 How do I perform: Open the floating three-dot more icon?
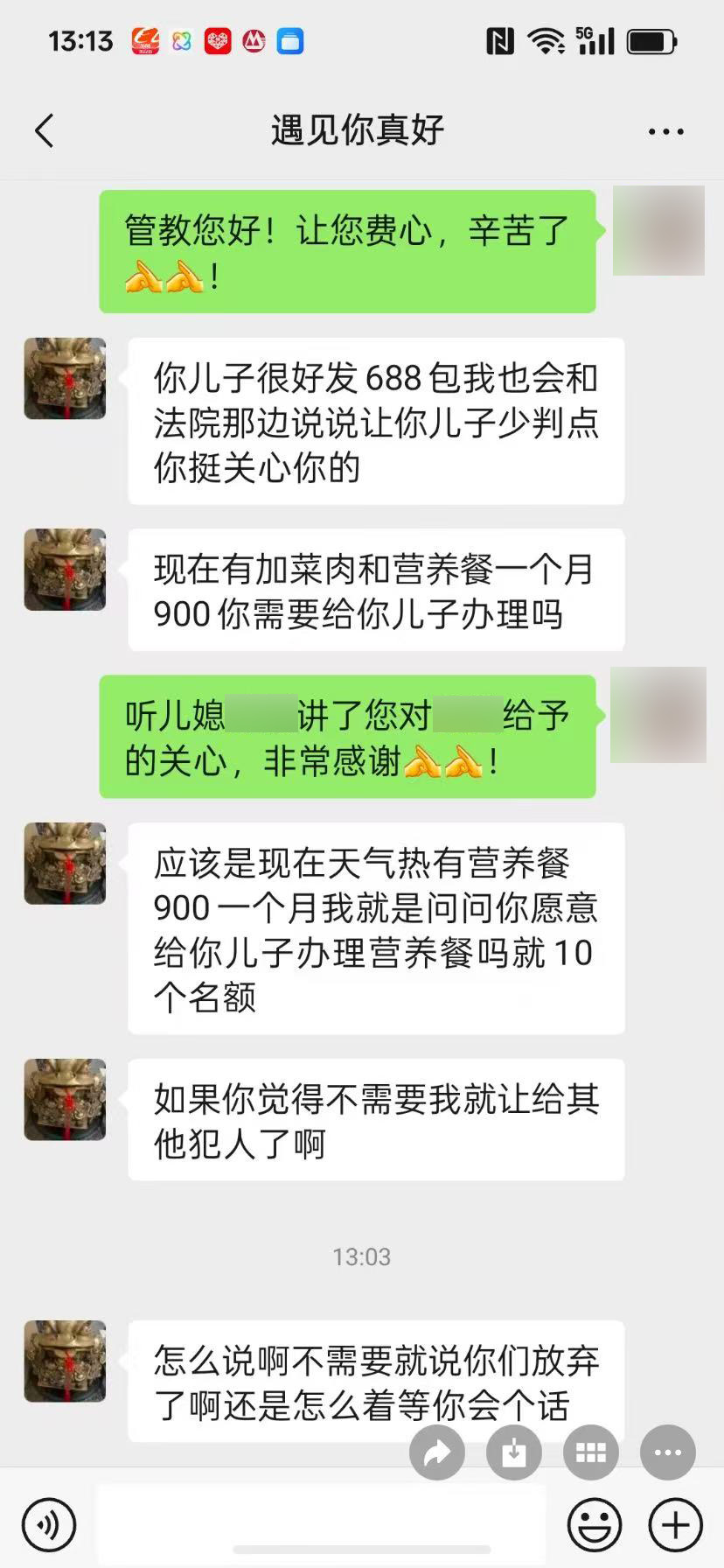tap(667, 1453)
